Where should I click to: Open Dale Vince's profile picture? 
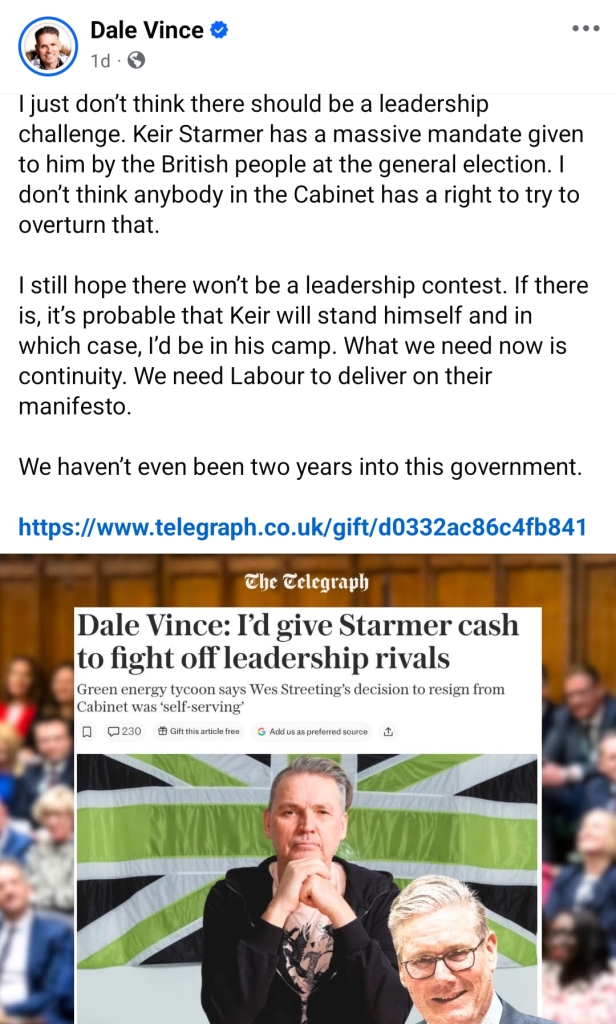click(48, 46)
